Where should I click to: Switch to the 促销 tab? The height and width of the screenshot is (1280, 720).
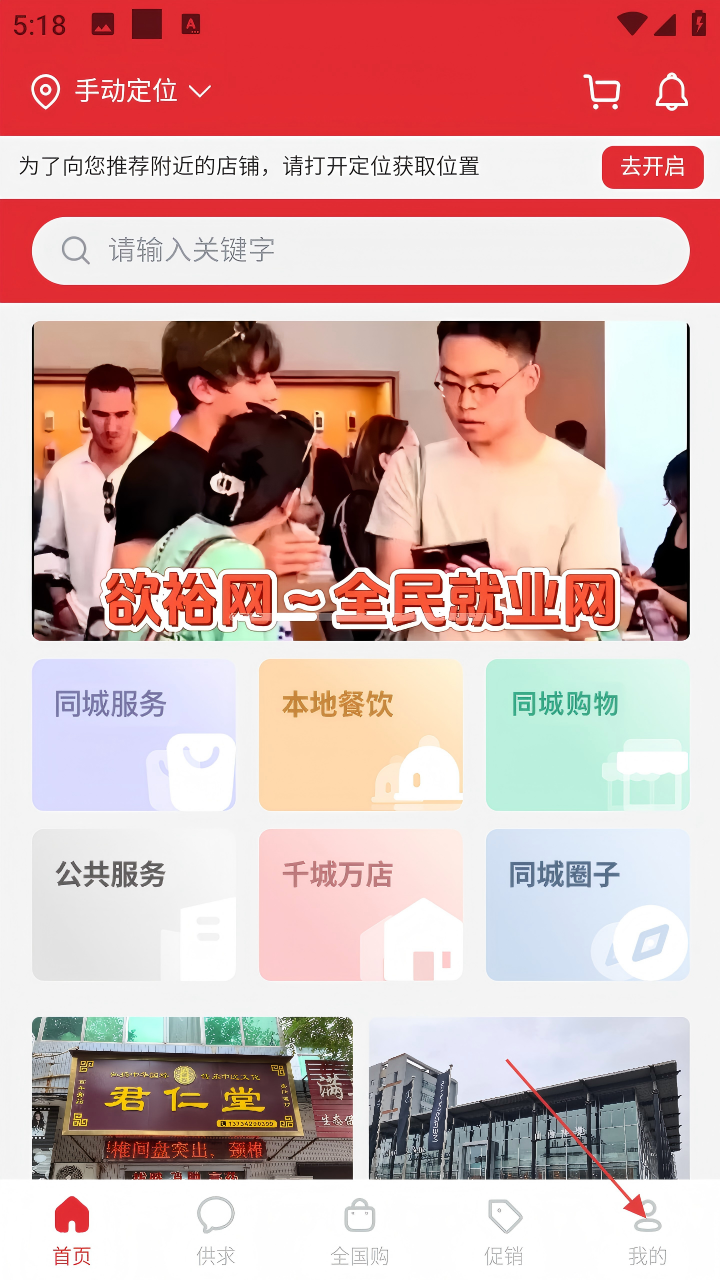coord(504,1231)
